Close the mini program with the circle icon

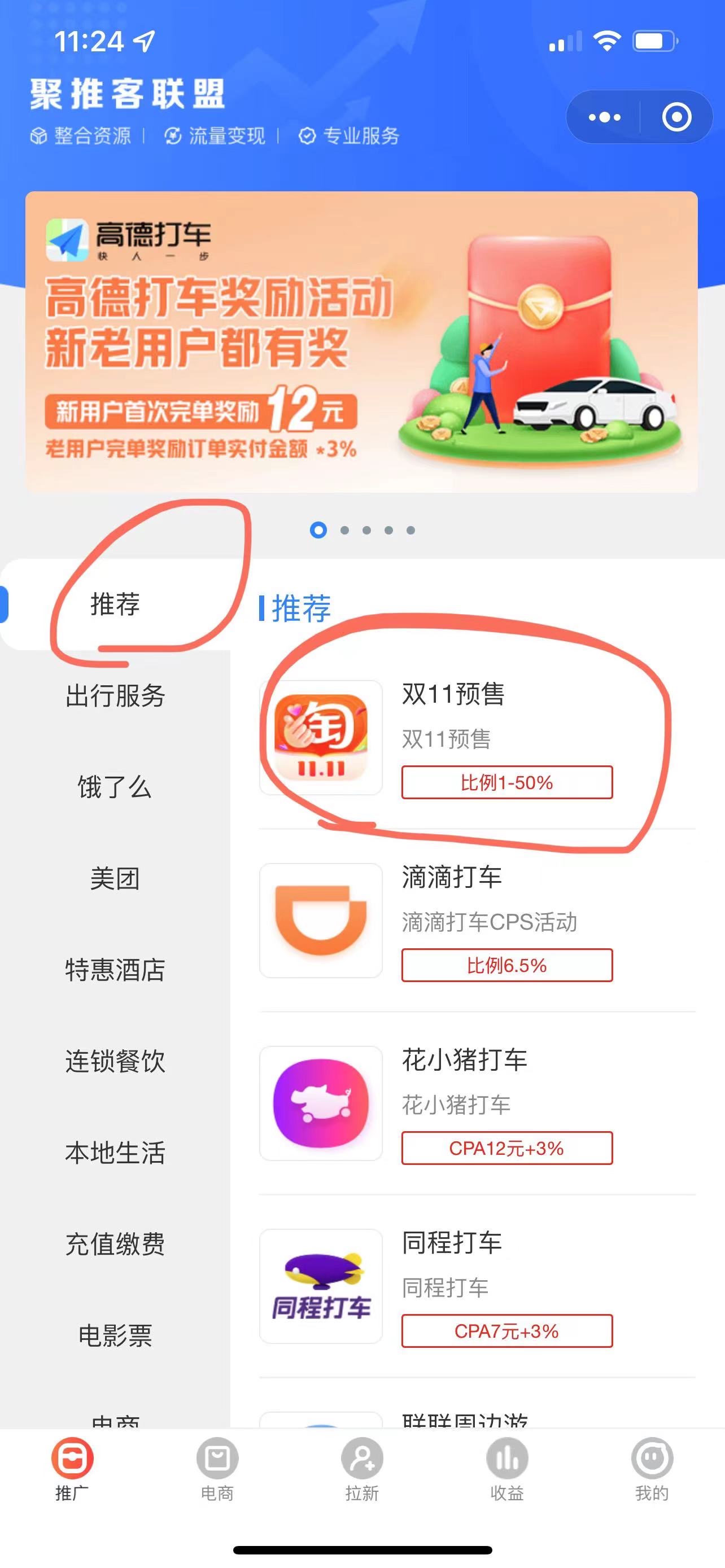click(x=676, y=117)
